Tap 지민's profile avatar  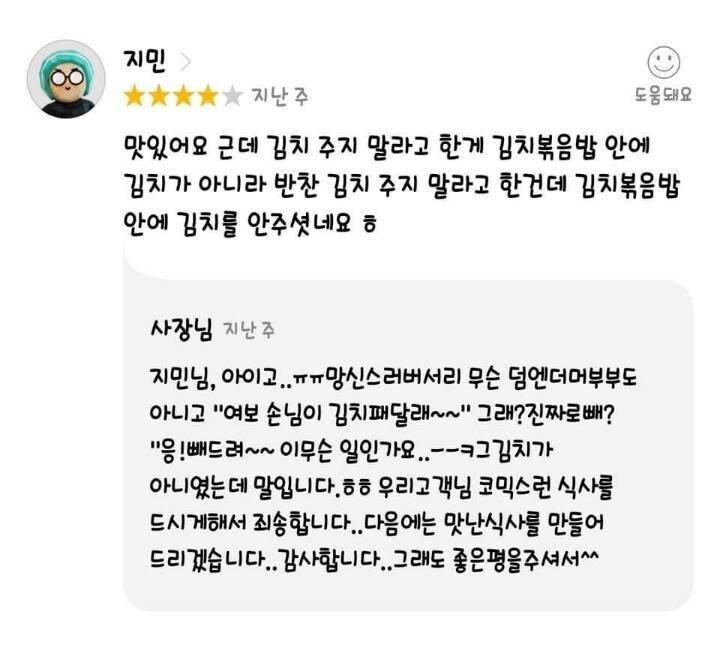(67, 79)
